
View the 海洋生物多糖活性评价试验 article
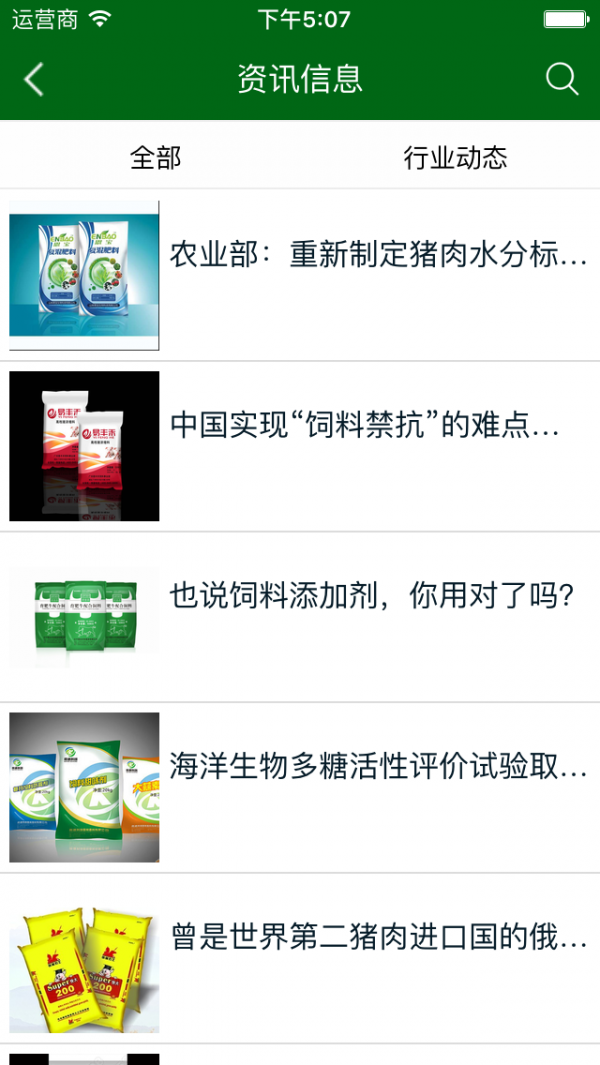tap(378, 767)
